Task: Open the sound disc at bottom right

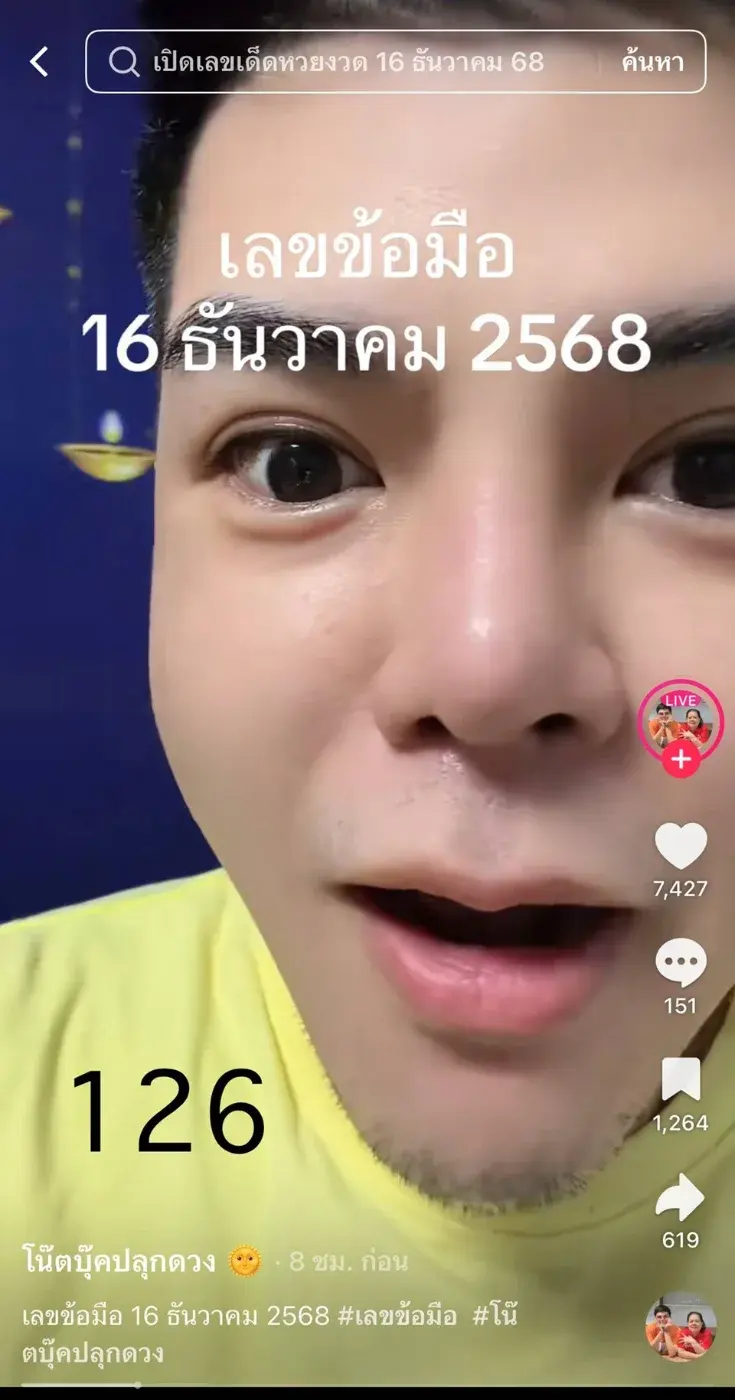Action: pyautogui.click(x=681, y=1328)
